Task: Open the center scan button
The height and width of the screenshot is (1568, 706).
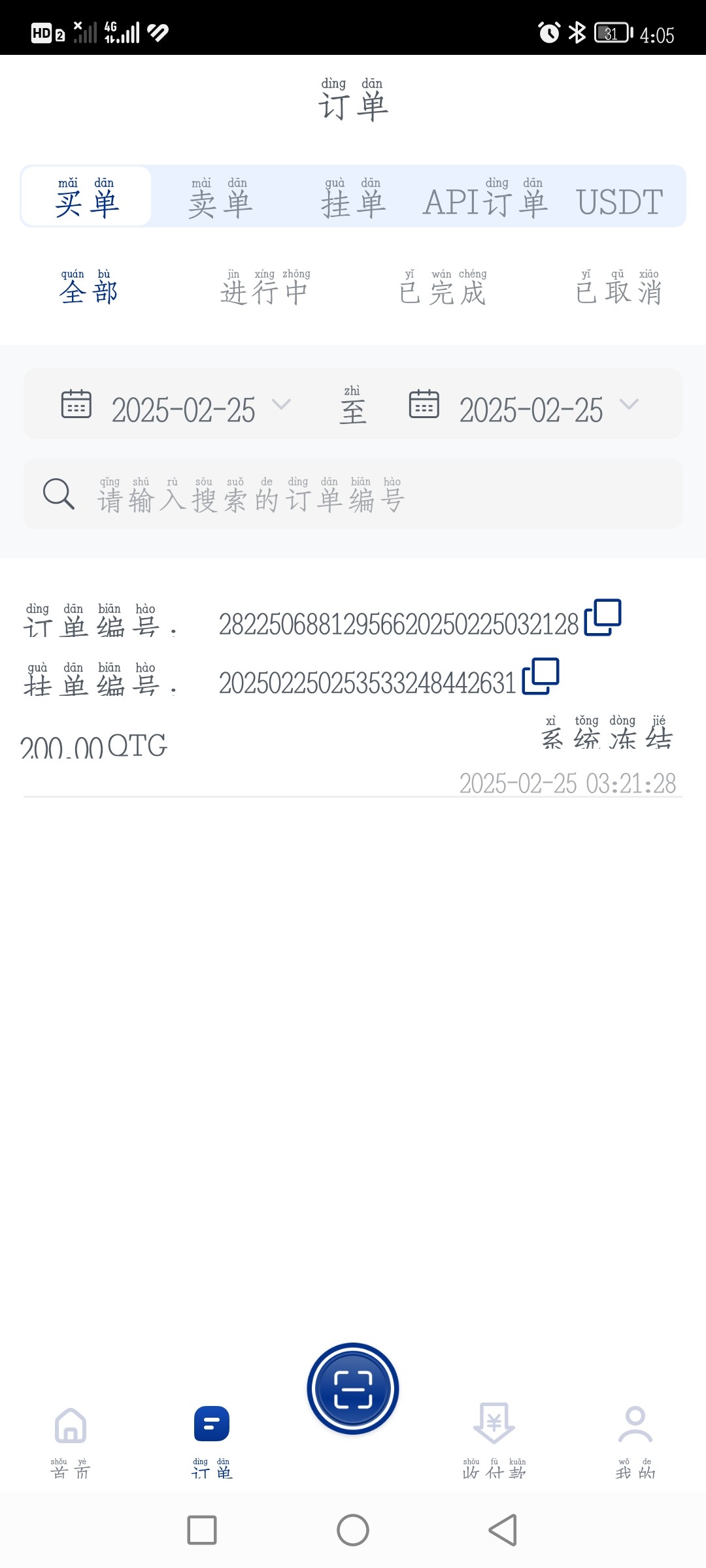Action: (353, 1388)
